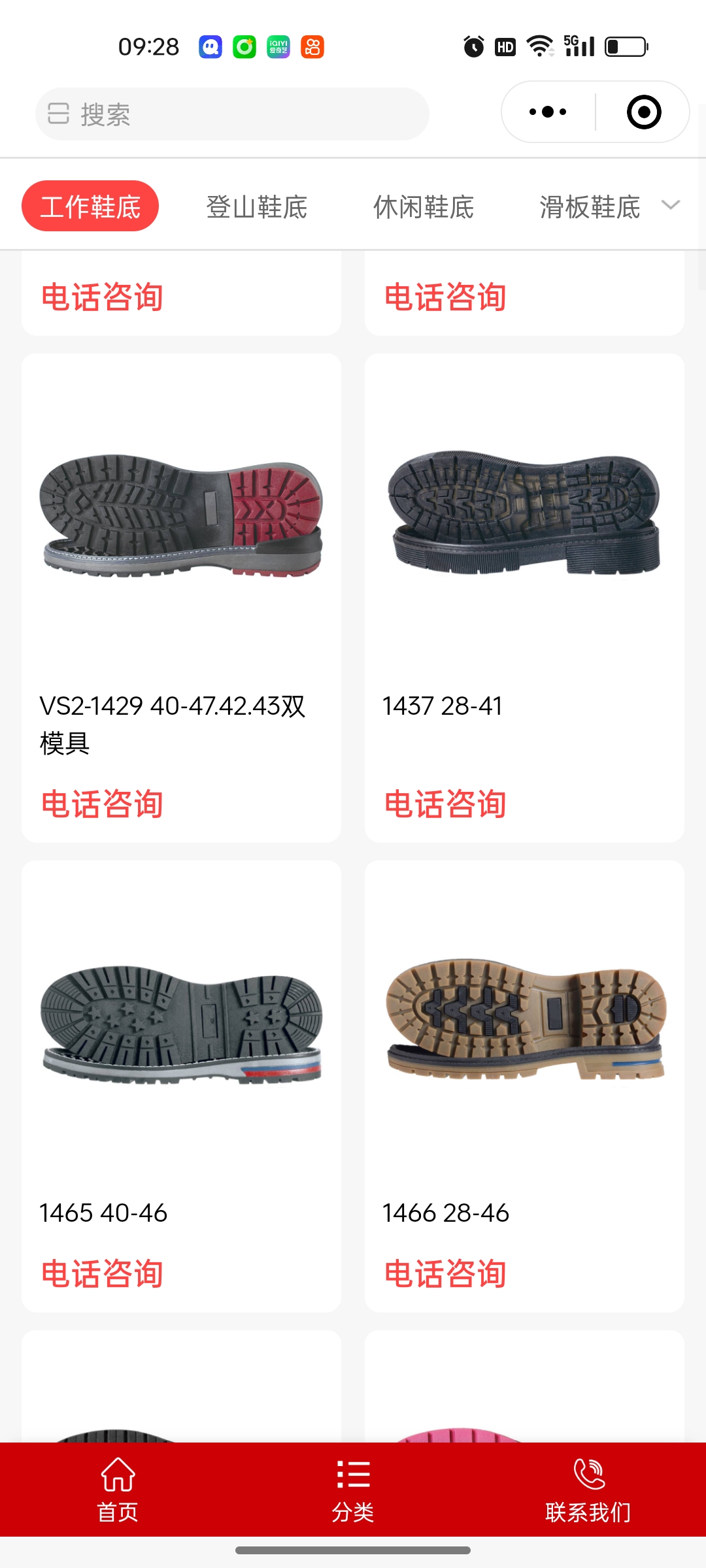
Task: Close the mini program via target icon
Action: [x=643, y=112]
